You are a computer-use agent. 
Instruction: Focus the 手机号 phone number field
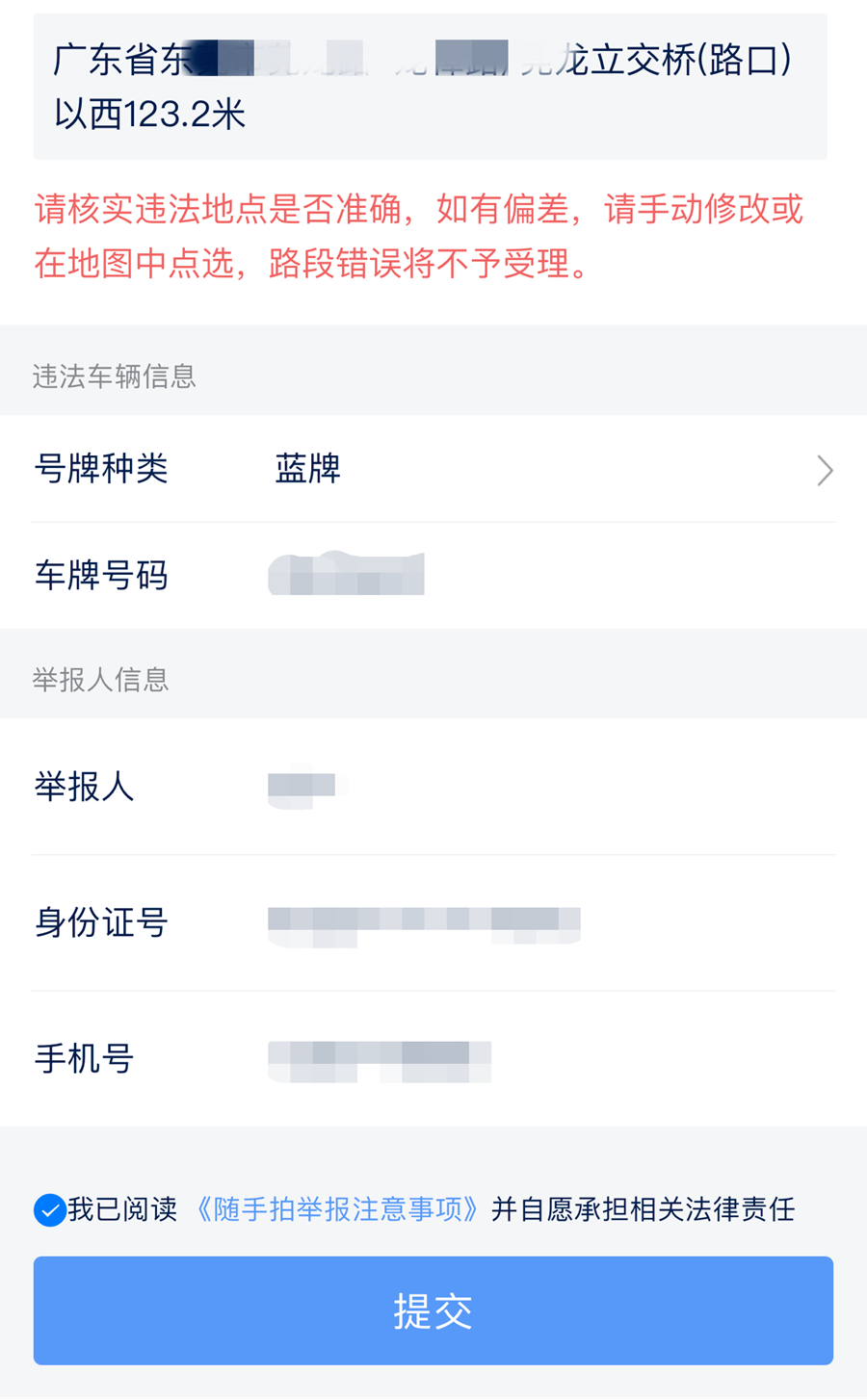point(549,1059)
